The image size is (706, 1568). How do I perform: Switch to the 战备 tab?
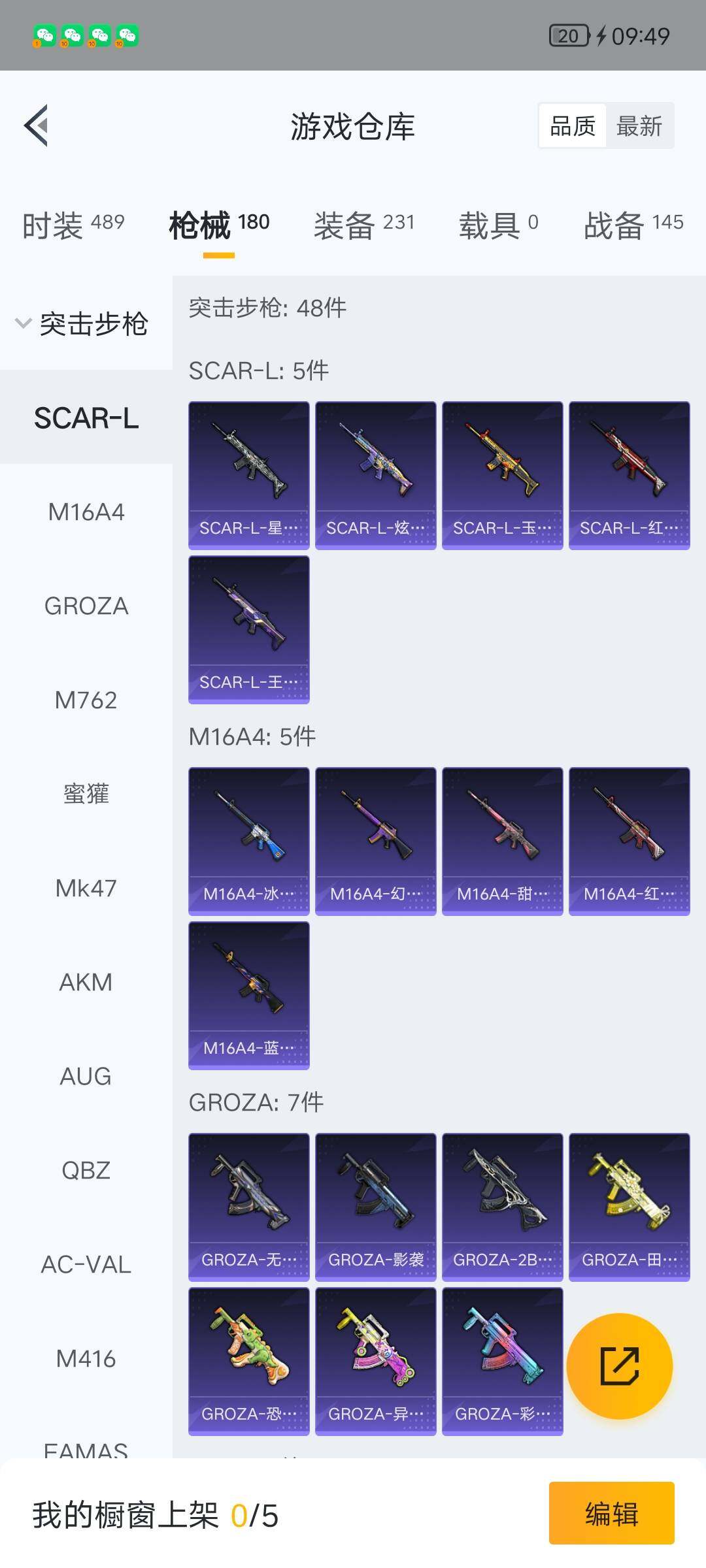click(x=633, y=225)
